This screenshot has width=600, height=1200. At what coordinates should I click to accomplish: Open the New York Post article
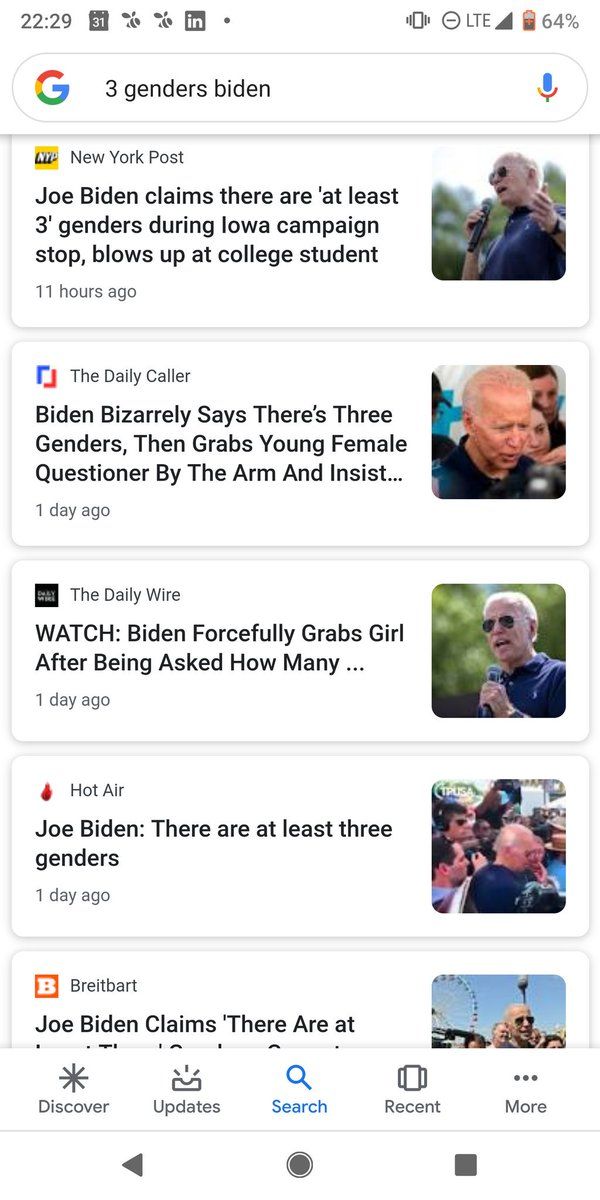click(x=300, y=229)
